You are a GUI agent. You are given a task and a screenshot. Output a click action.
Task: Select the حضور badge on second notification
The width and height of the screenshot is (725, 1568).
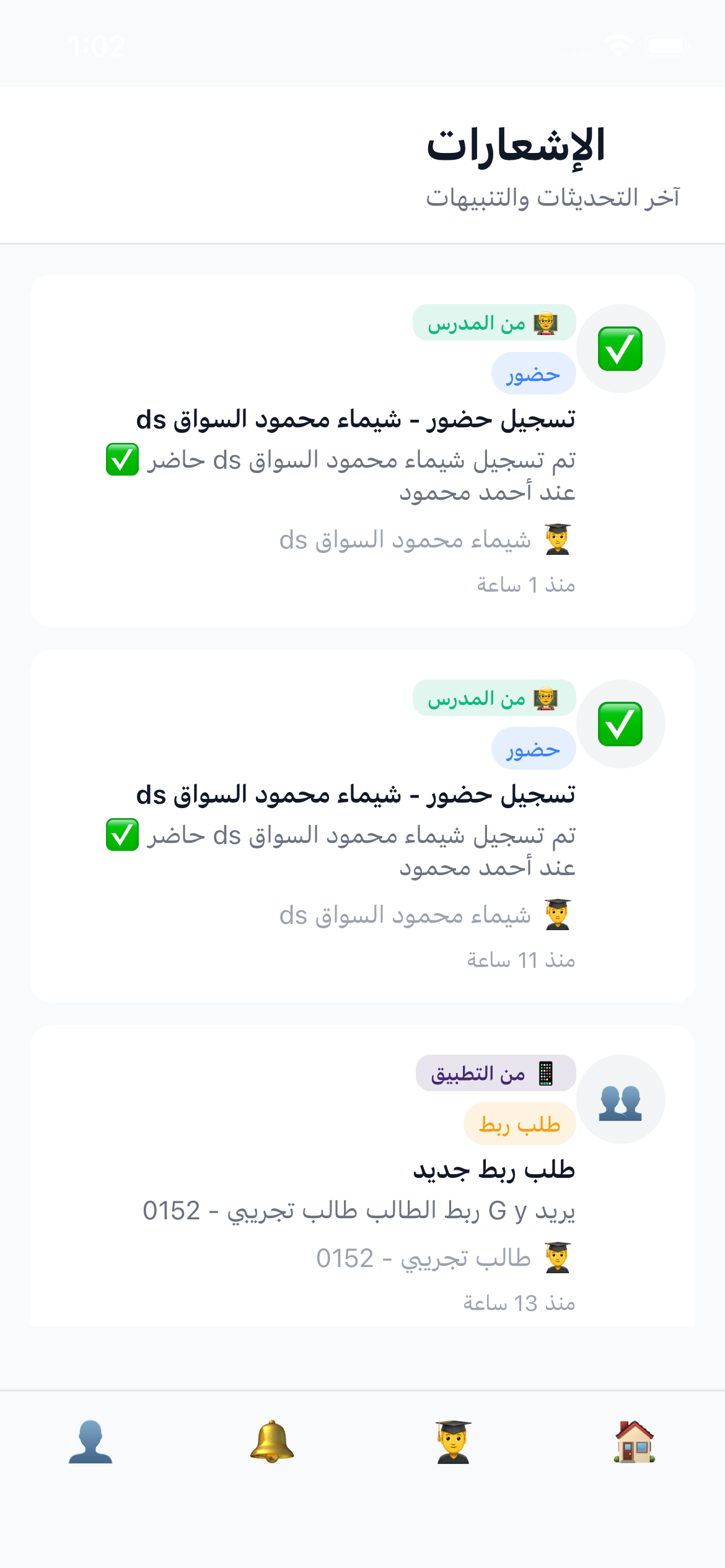point(534,747)
